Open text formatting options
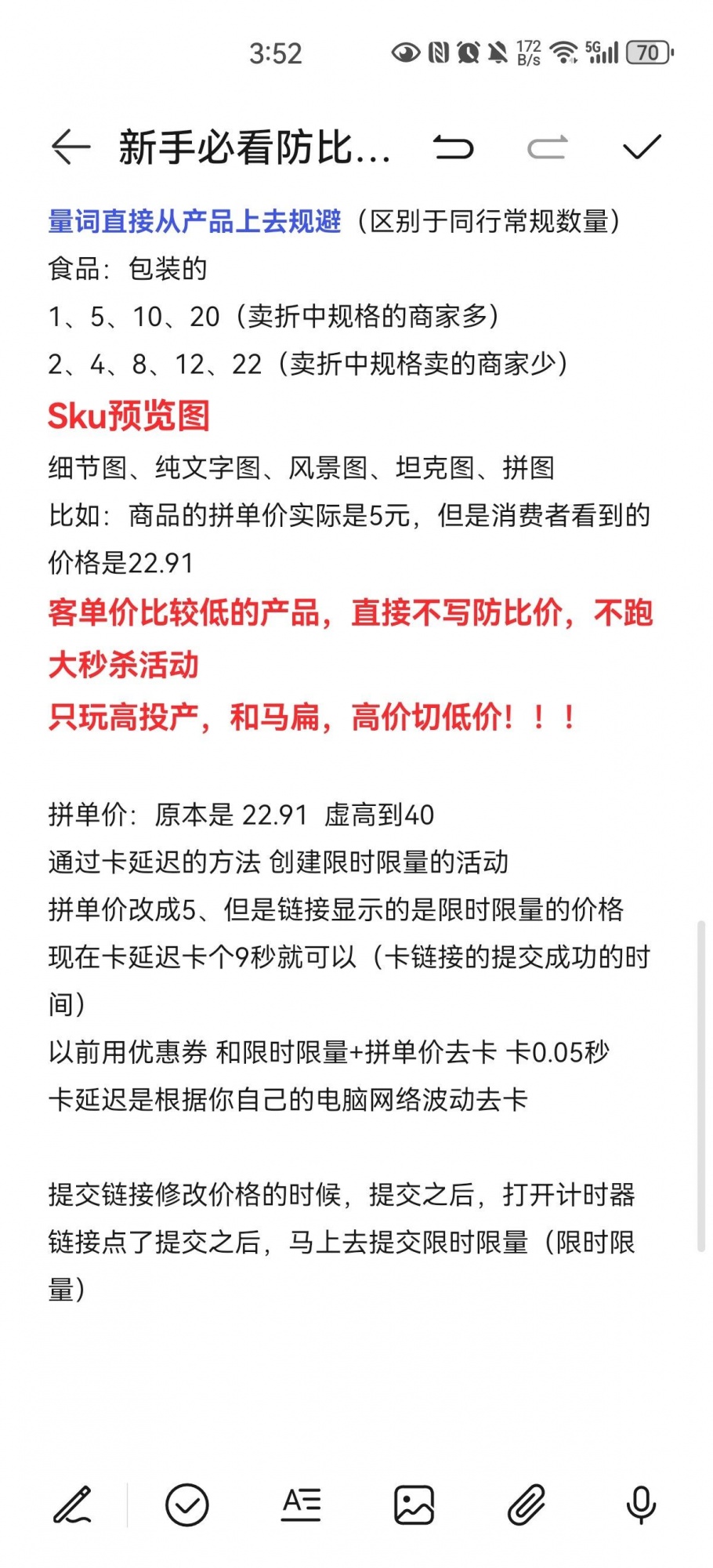The height and width of the screenshot is (1568, 713). (301, 1504)
